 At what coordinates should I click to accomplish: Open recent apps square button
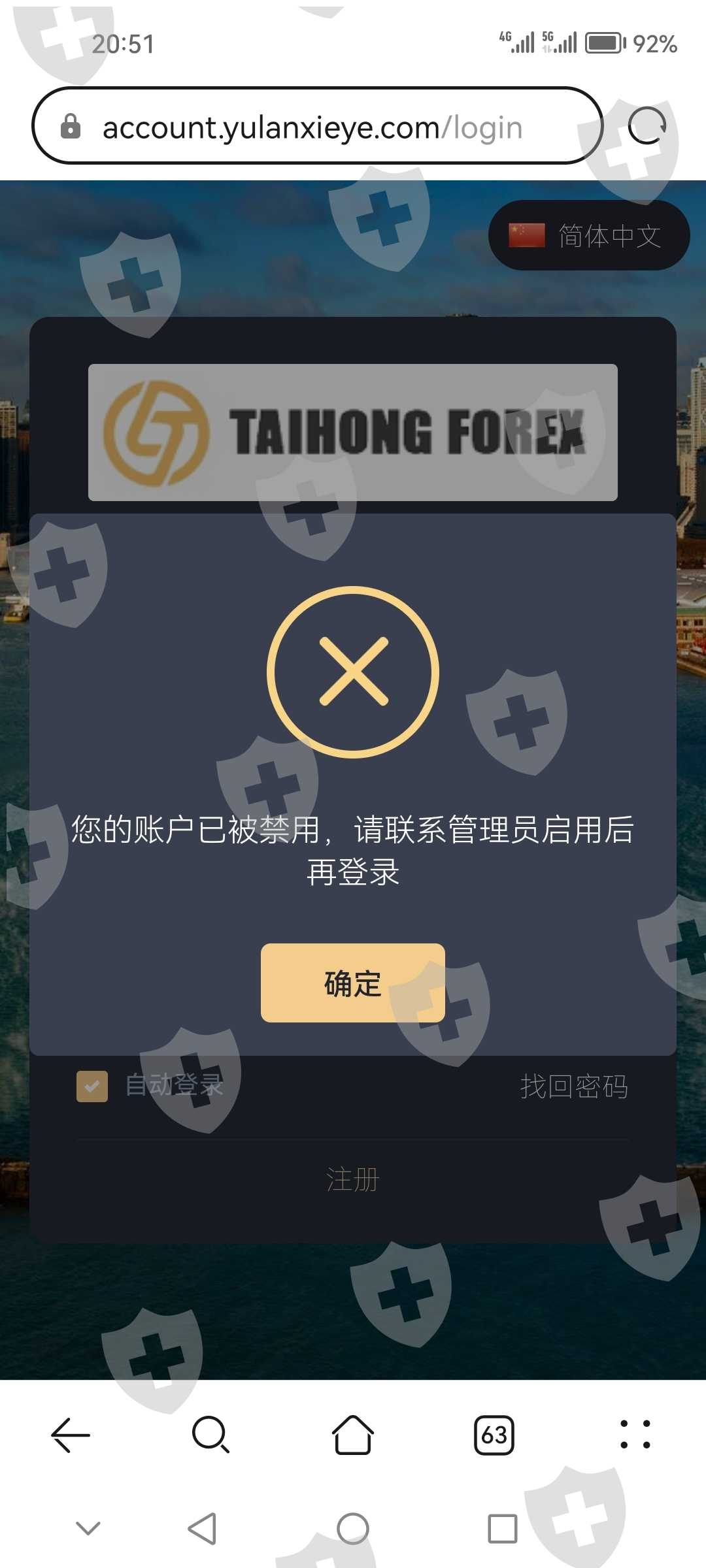(x=503, y=1529)
